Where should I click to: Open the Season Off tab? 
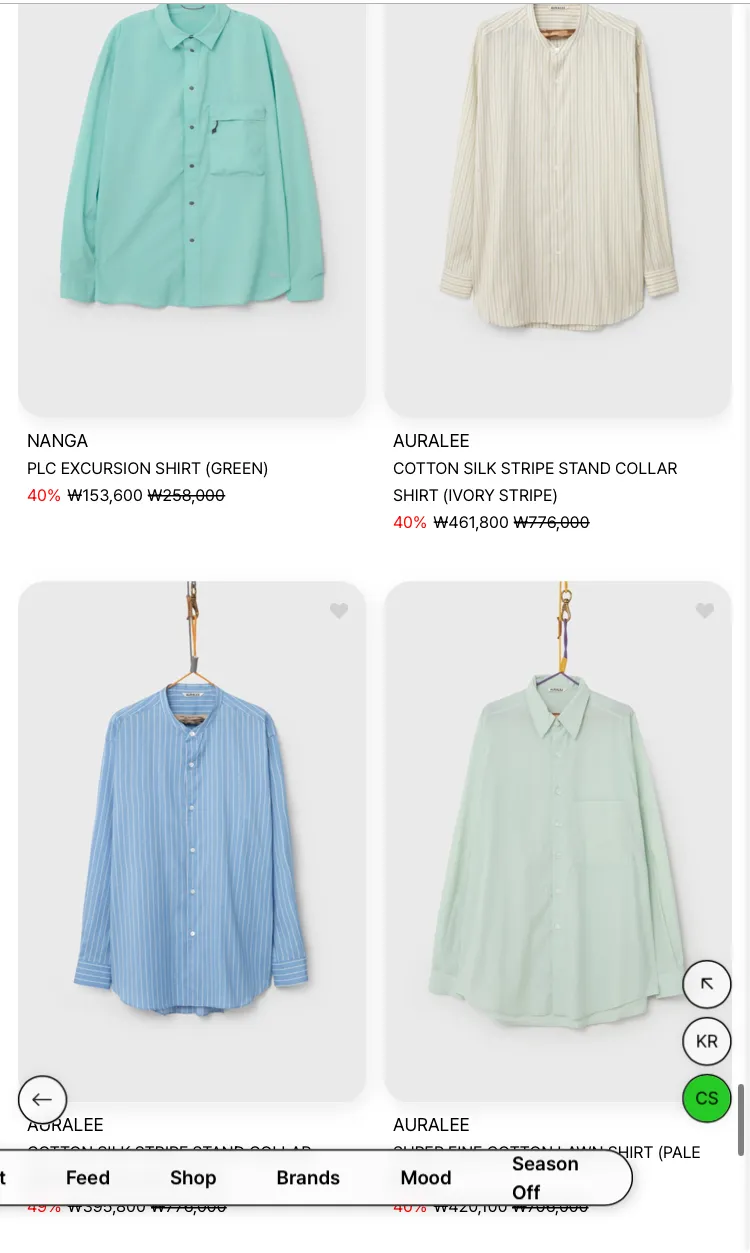point(545,1178)
